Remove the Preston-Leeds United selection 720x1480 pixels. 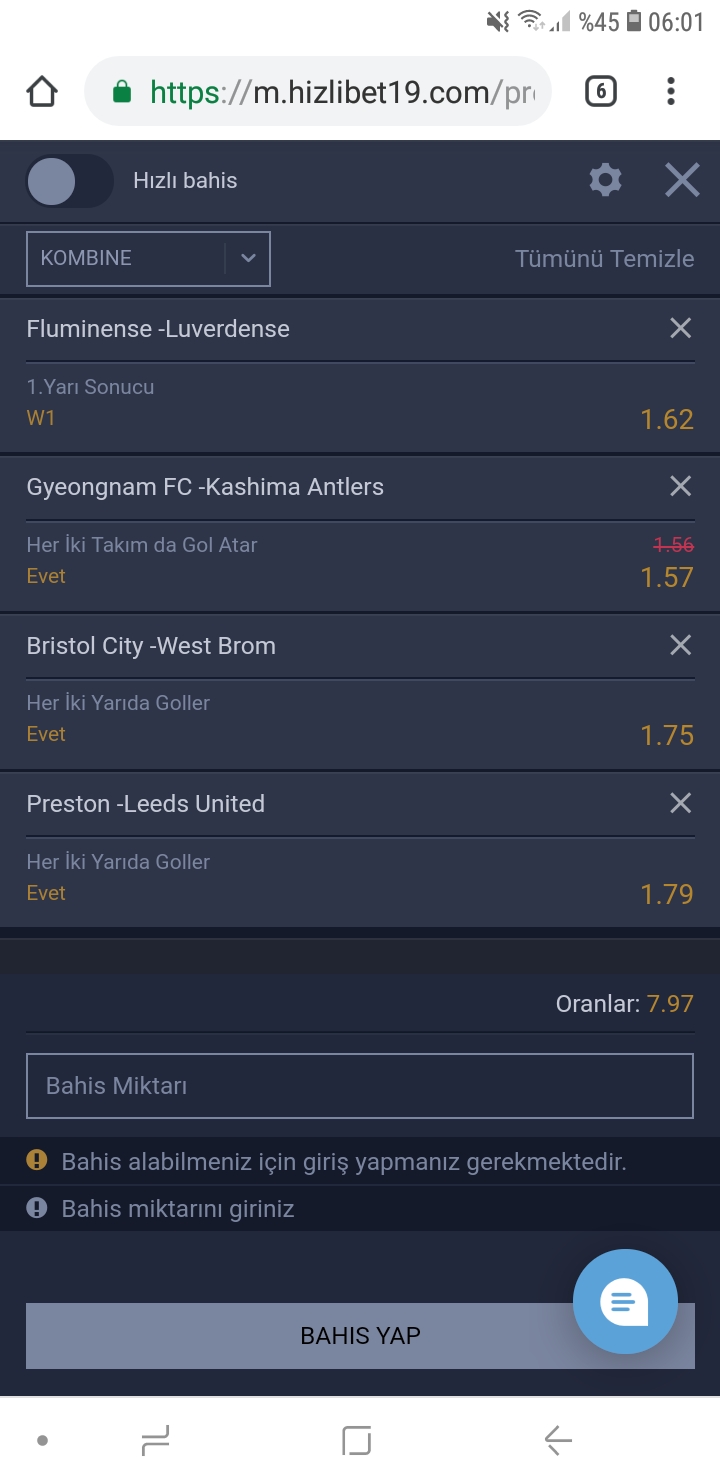tap(680, 803)
